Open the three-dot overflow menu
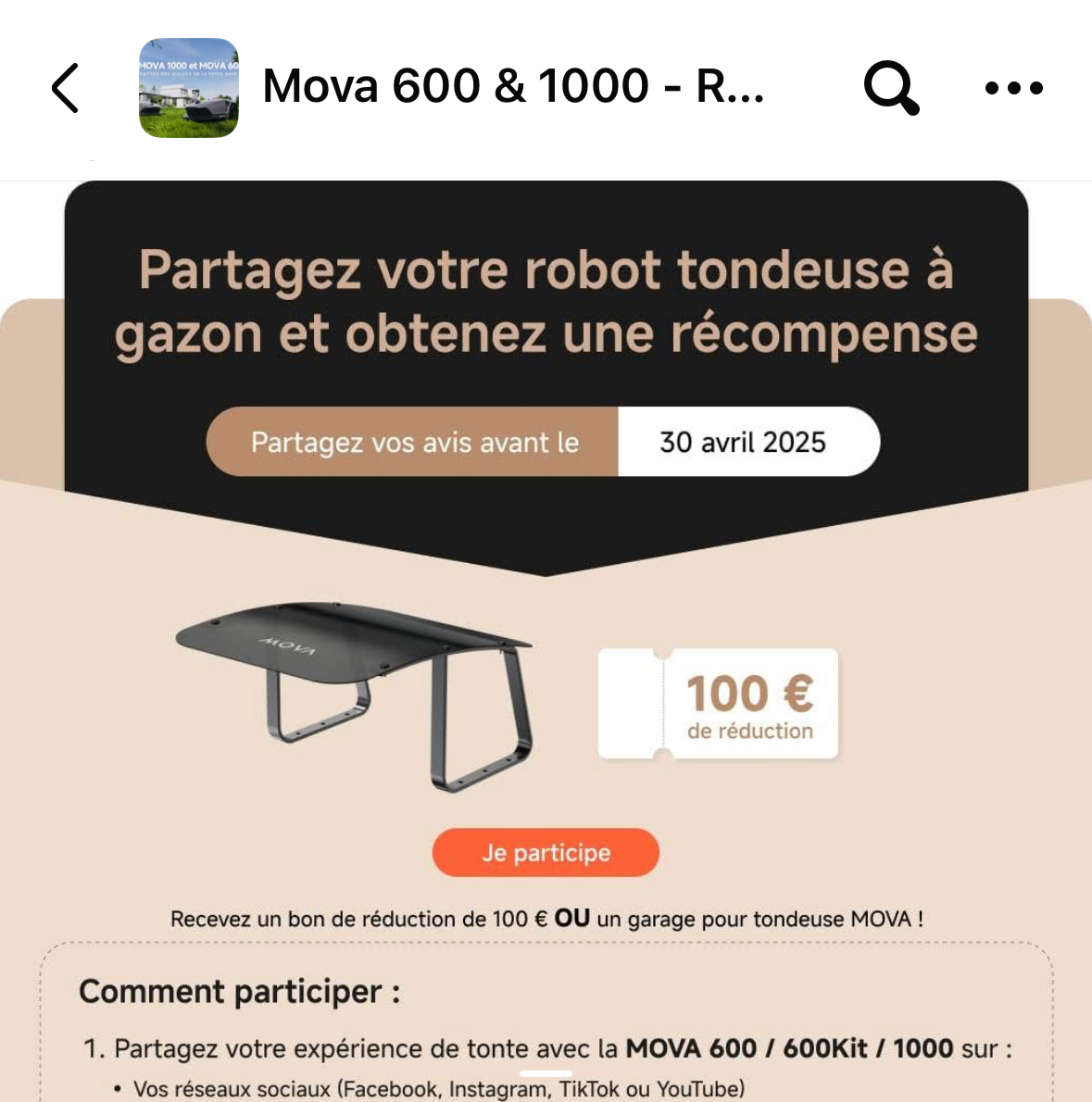1092x1102 pixels. [x=1013, y=88]
